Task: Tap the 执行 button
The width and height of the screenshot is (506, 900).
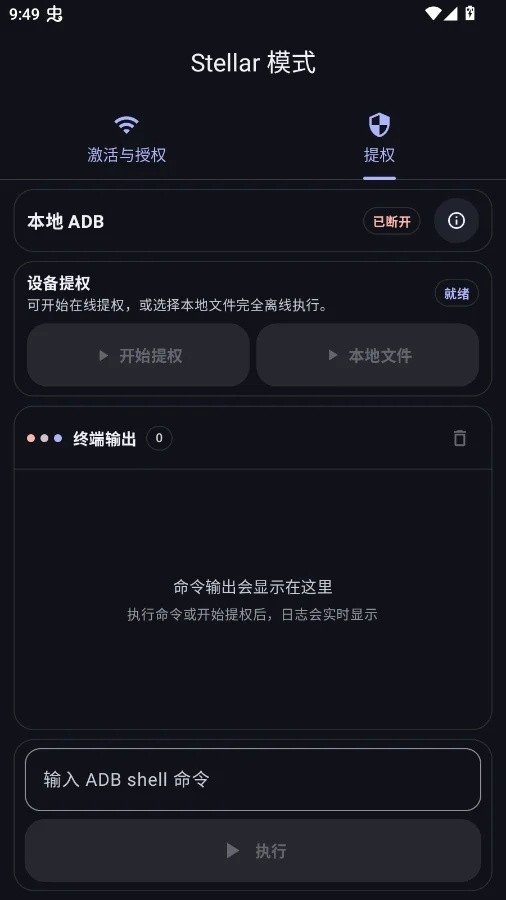Action: (x=253, y=850)
